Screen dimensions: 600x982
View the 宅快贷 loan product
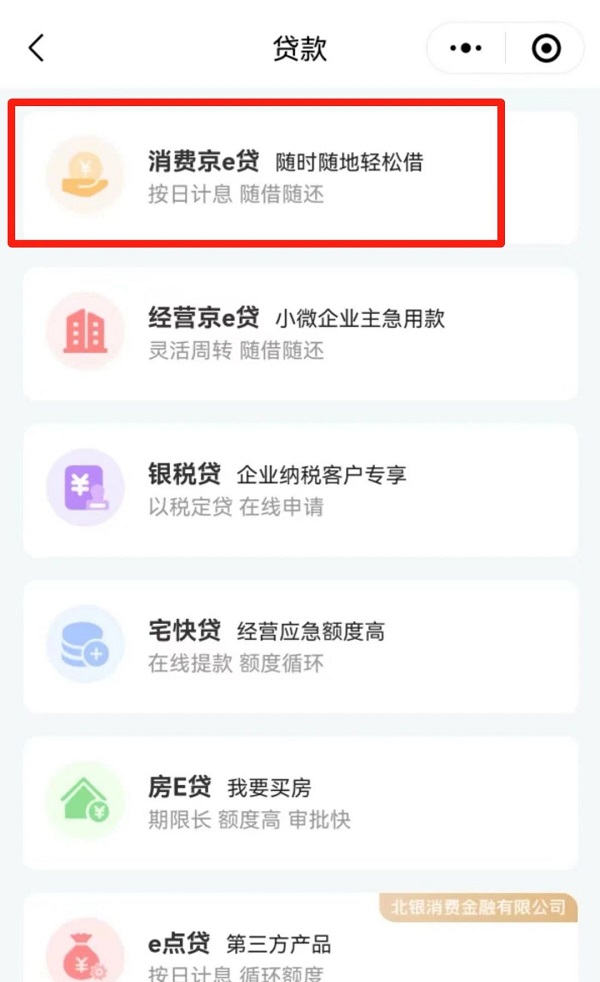[x=300, y=646]
